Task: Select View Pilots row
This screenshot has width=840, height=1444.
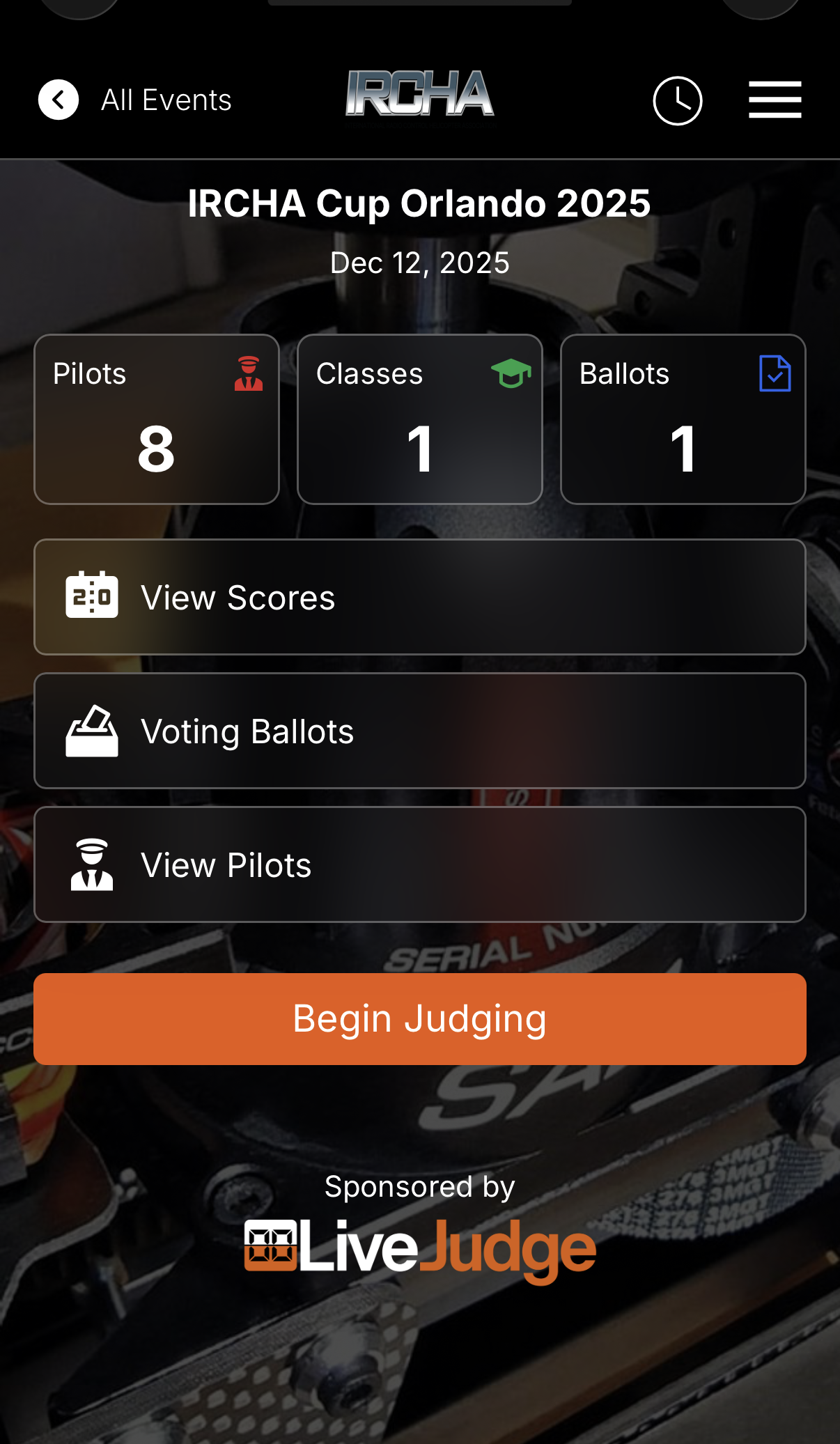Action: point(419,864)
